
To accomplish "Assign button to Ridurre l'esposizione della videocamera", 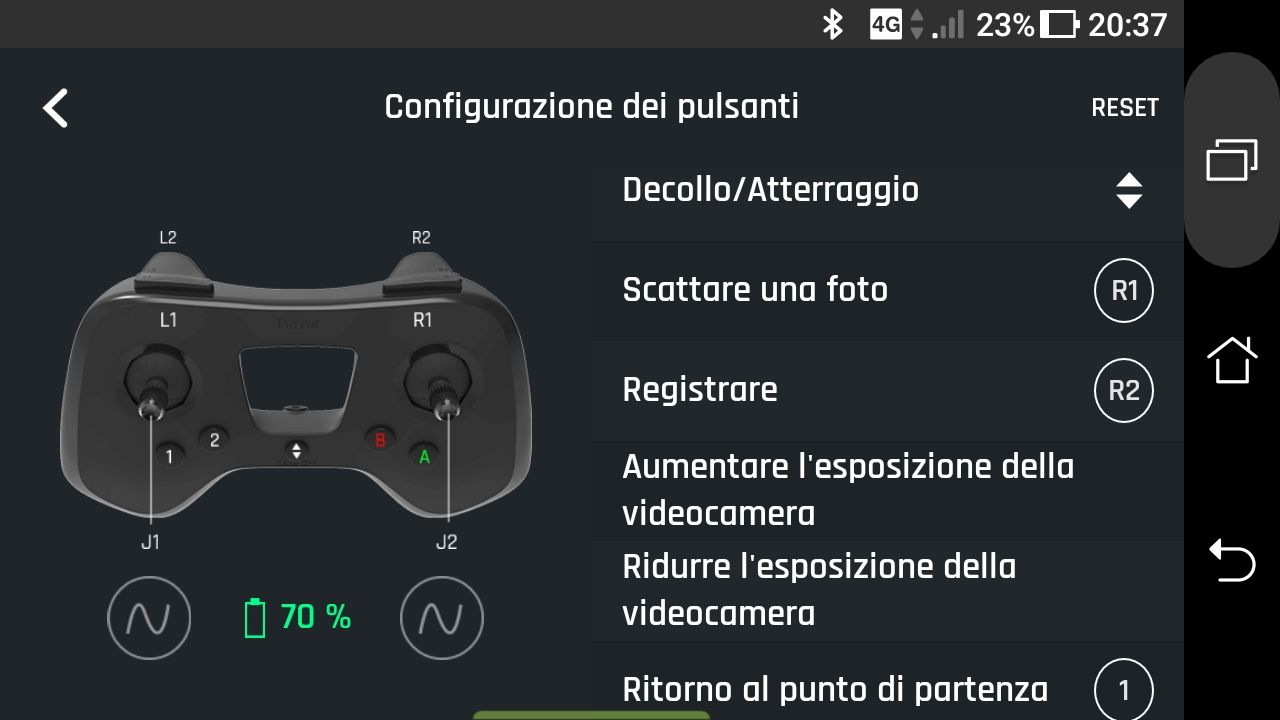I will click(x=887, y=590).
